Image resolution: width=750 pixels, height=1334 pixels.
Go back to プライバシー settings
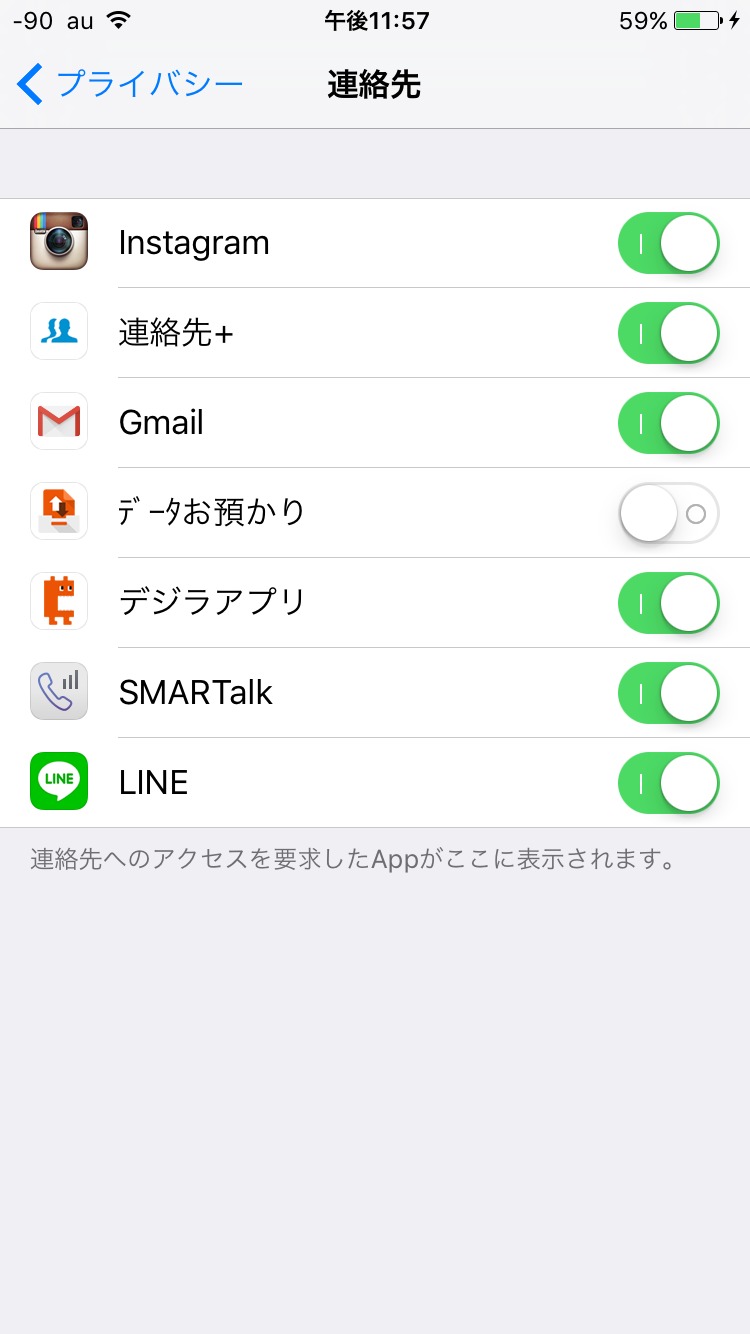click(x=130, y=85)
